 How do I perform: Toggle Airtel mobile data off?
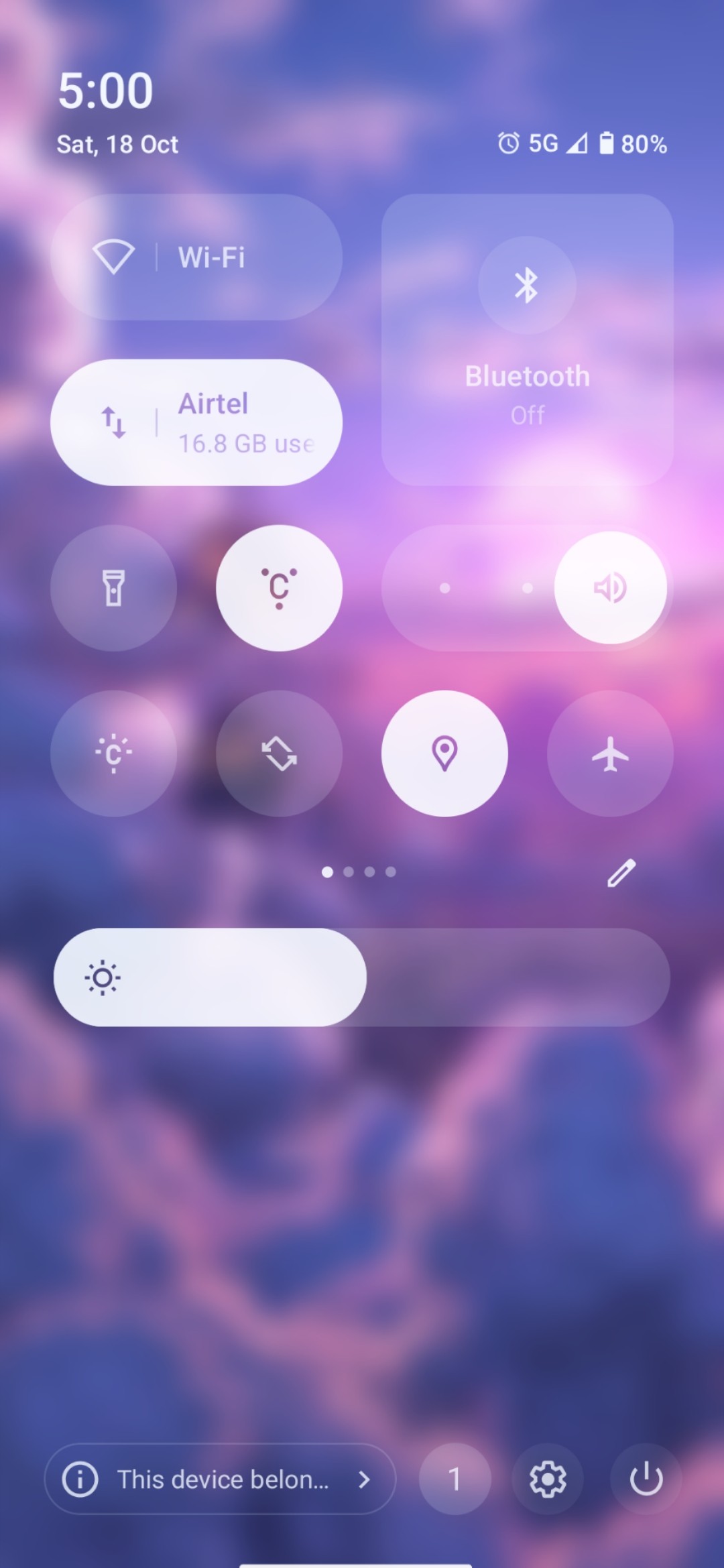[114, 422]
